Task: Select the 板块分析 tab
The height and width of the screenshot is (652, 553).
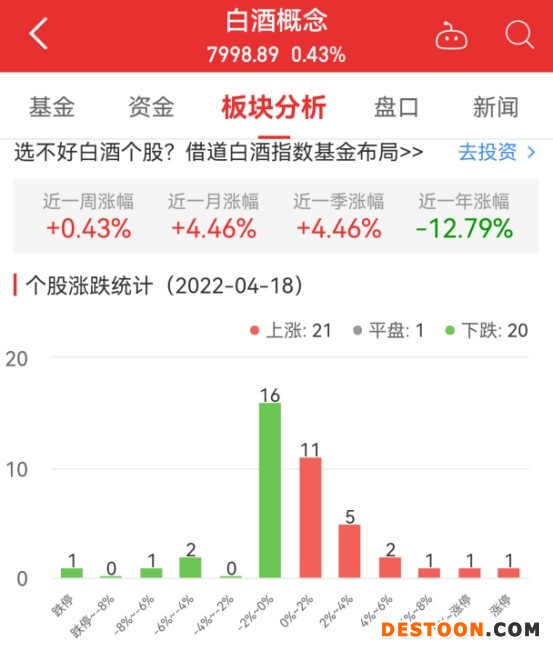Action: pos(274,108)
